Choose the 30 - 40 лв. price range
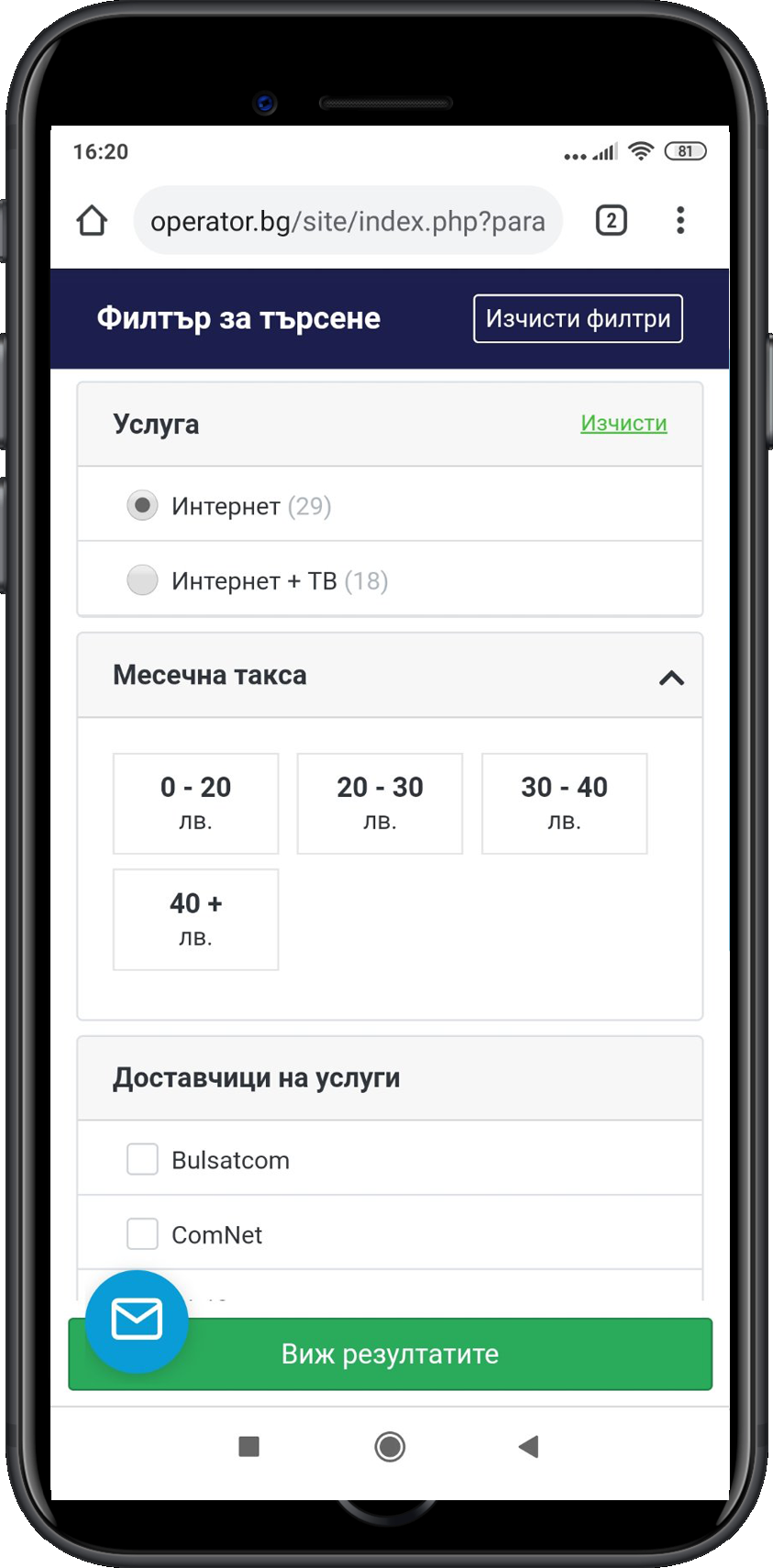 tap(564, 803)
